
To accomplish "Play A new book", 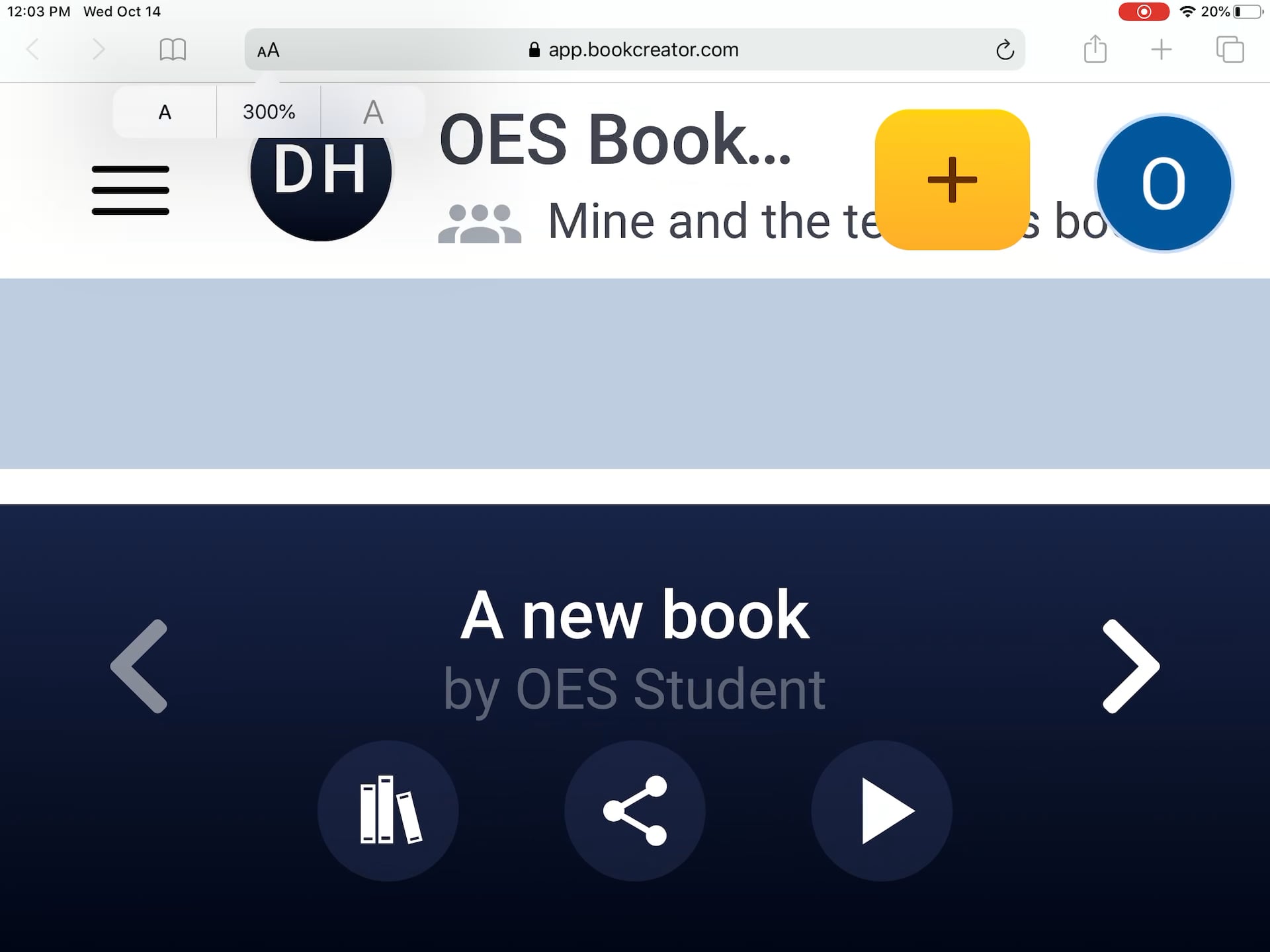I will coord(882,811).
